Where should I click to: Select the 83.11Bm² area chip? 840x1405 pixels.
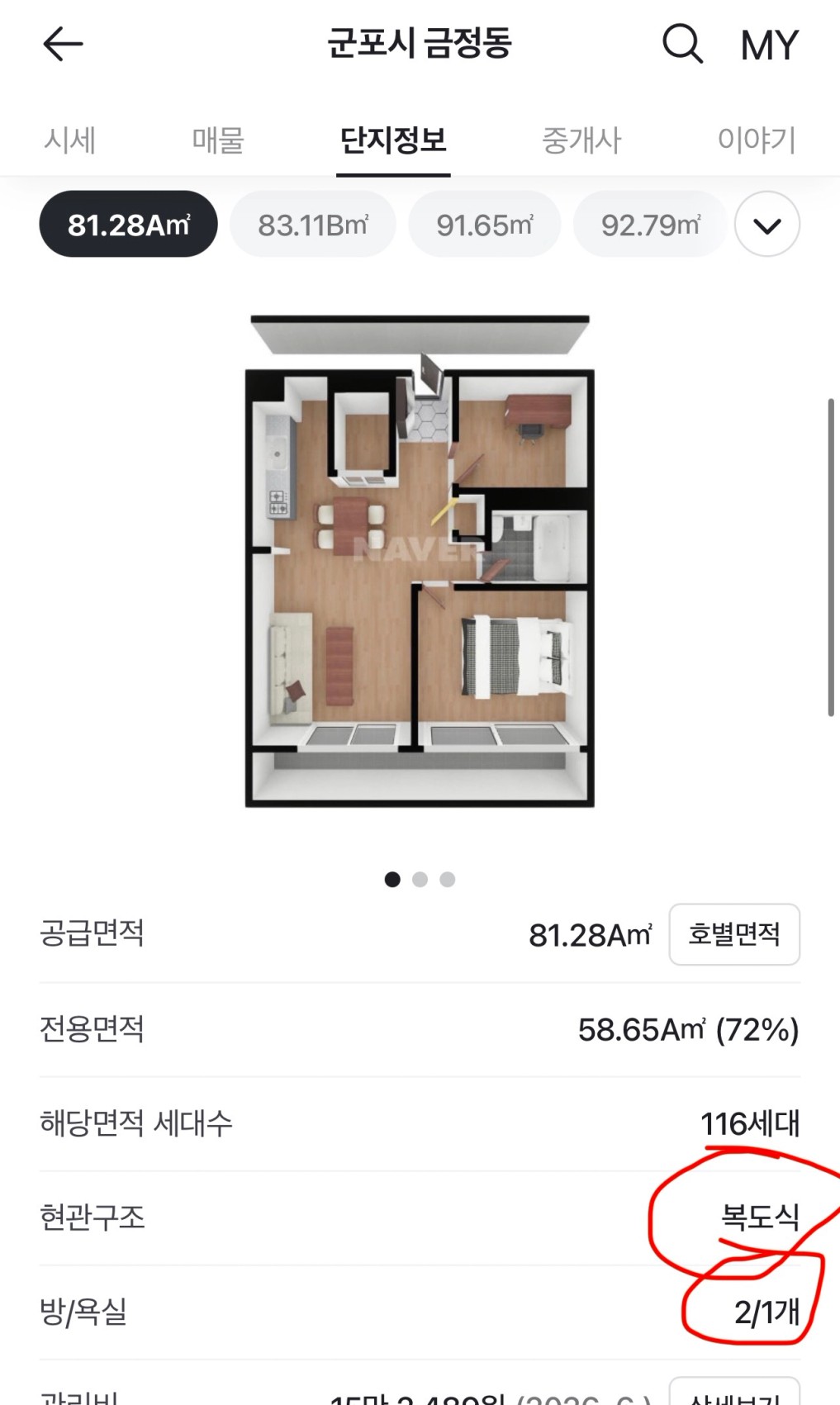[x=313, y=224]
